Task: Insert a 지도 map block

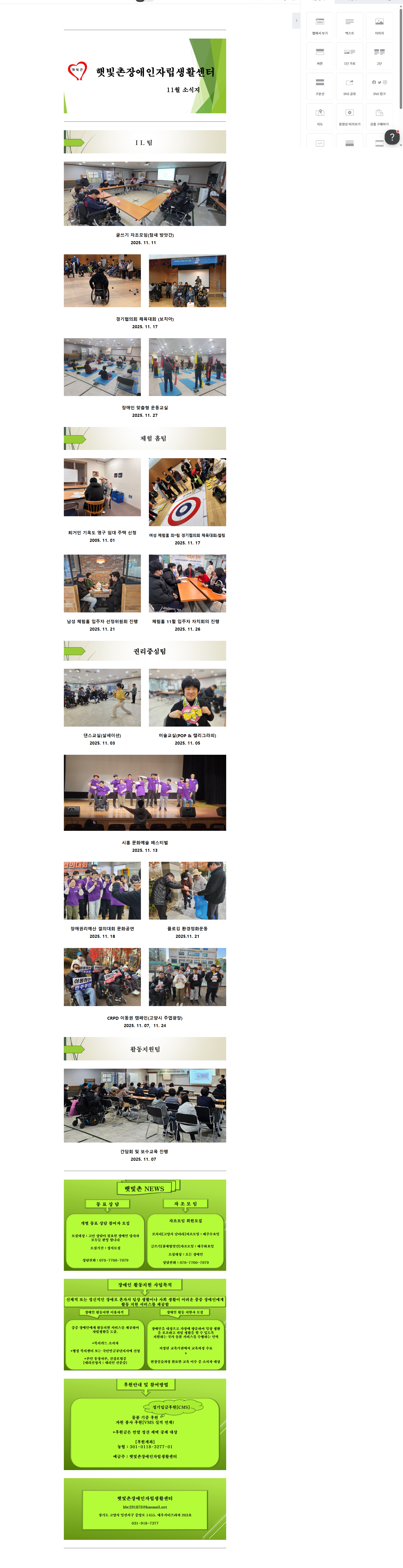Action: tap(320, 116)
